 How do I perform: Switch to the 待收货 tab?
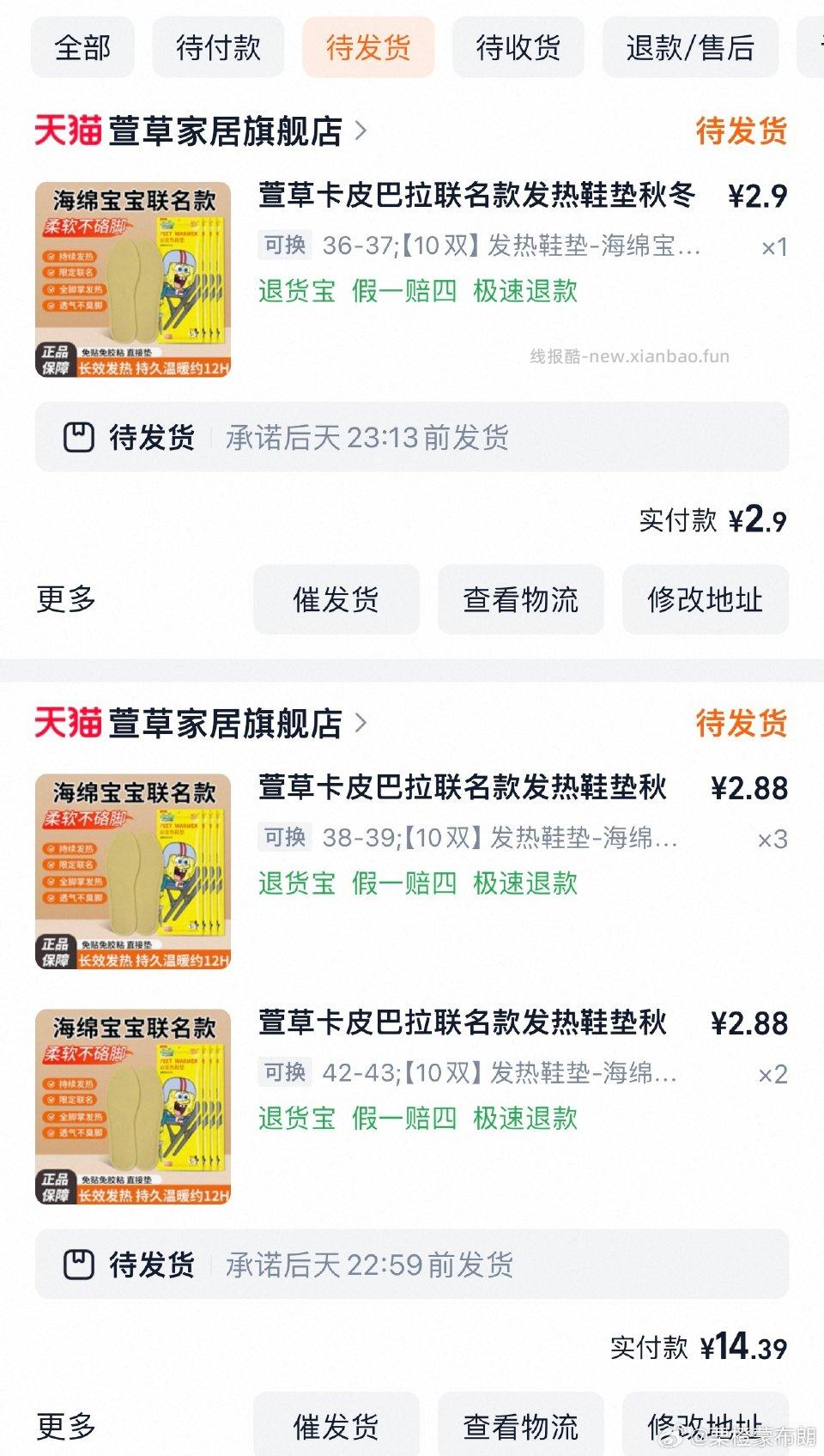[518, 49]
